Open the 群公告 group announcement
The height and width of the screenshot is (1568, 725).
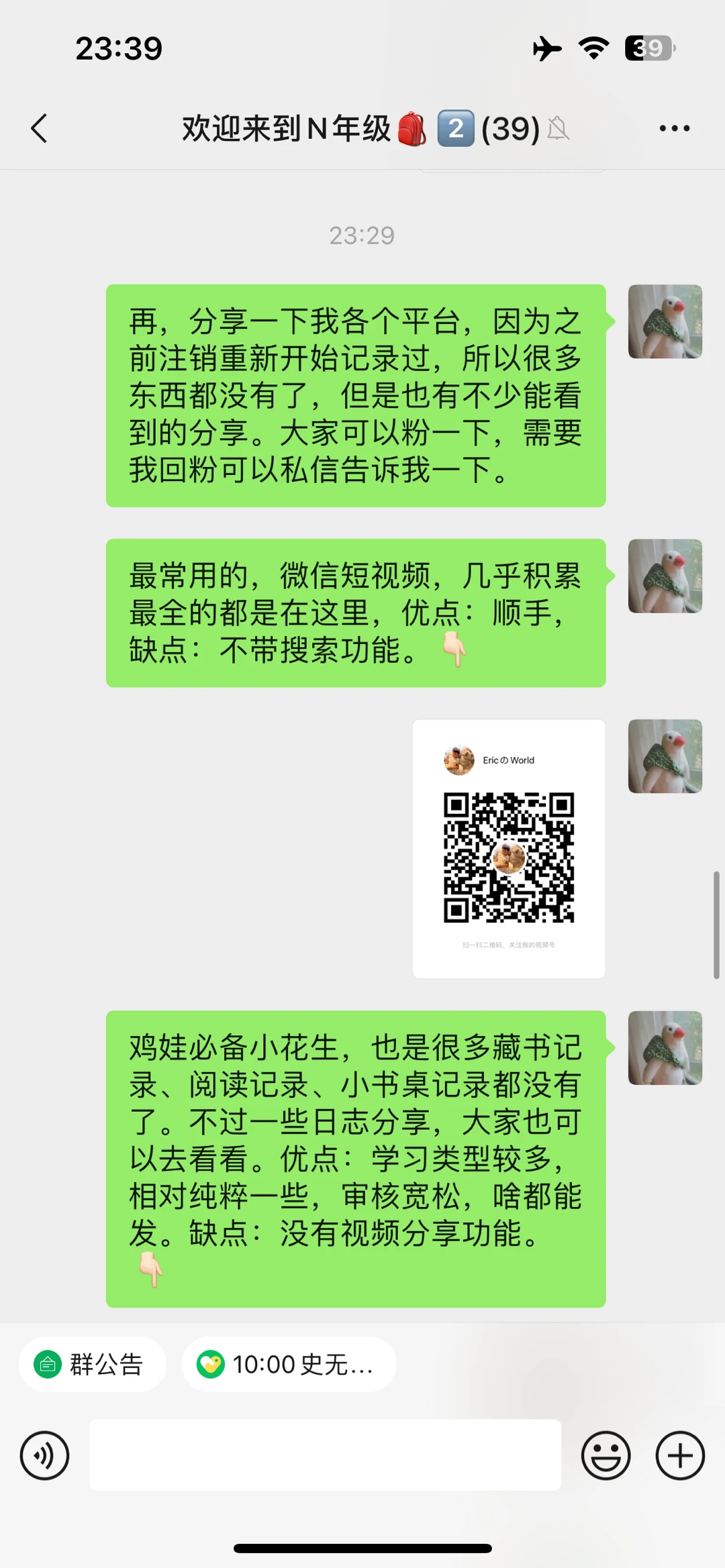click(93, 1364)
